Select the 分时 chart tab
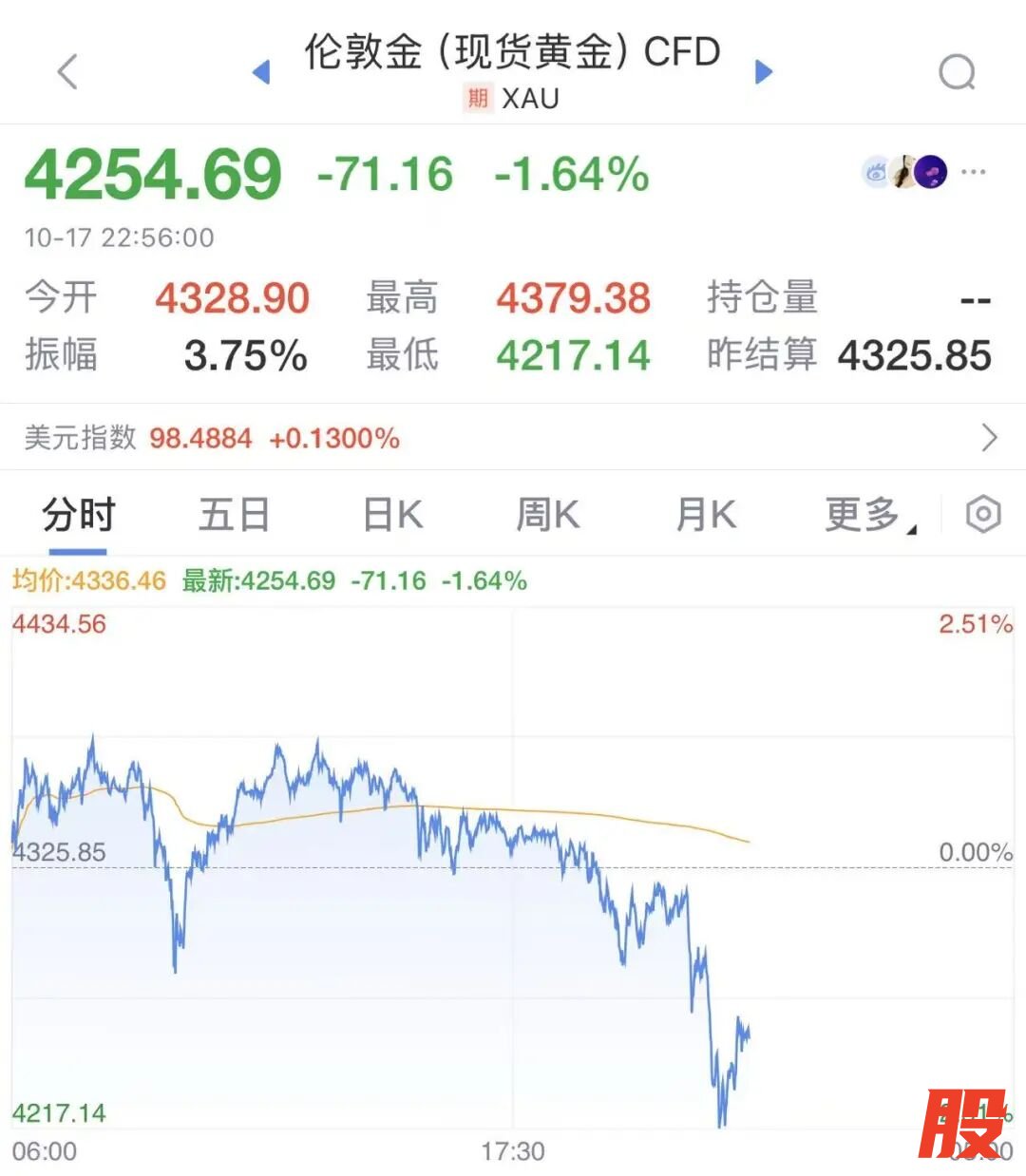The height and width of the screenshot is (1176, 1026). [78, 516]
